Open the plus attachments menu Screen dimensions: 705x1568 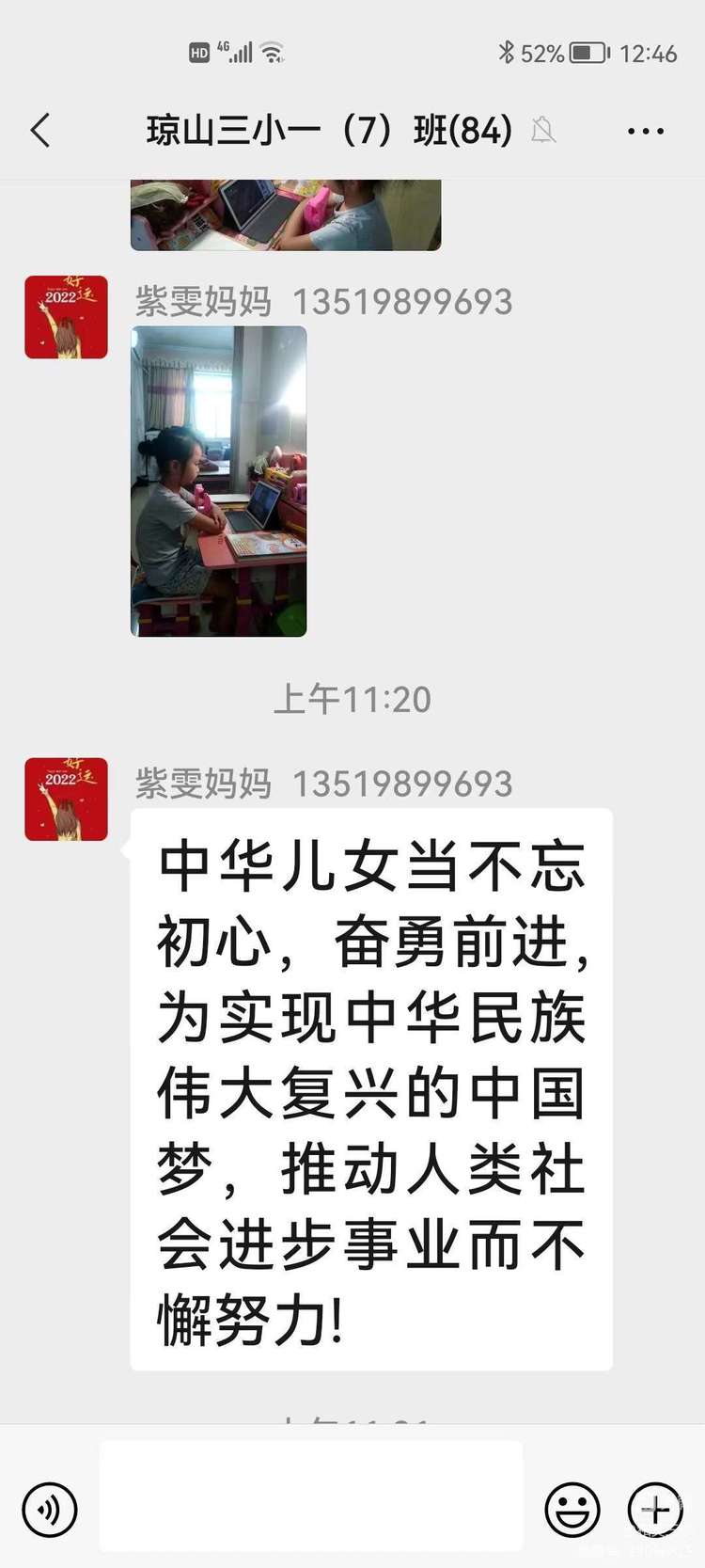[x=654, y=1509]
